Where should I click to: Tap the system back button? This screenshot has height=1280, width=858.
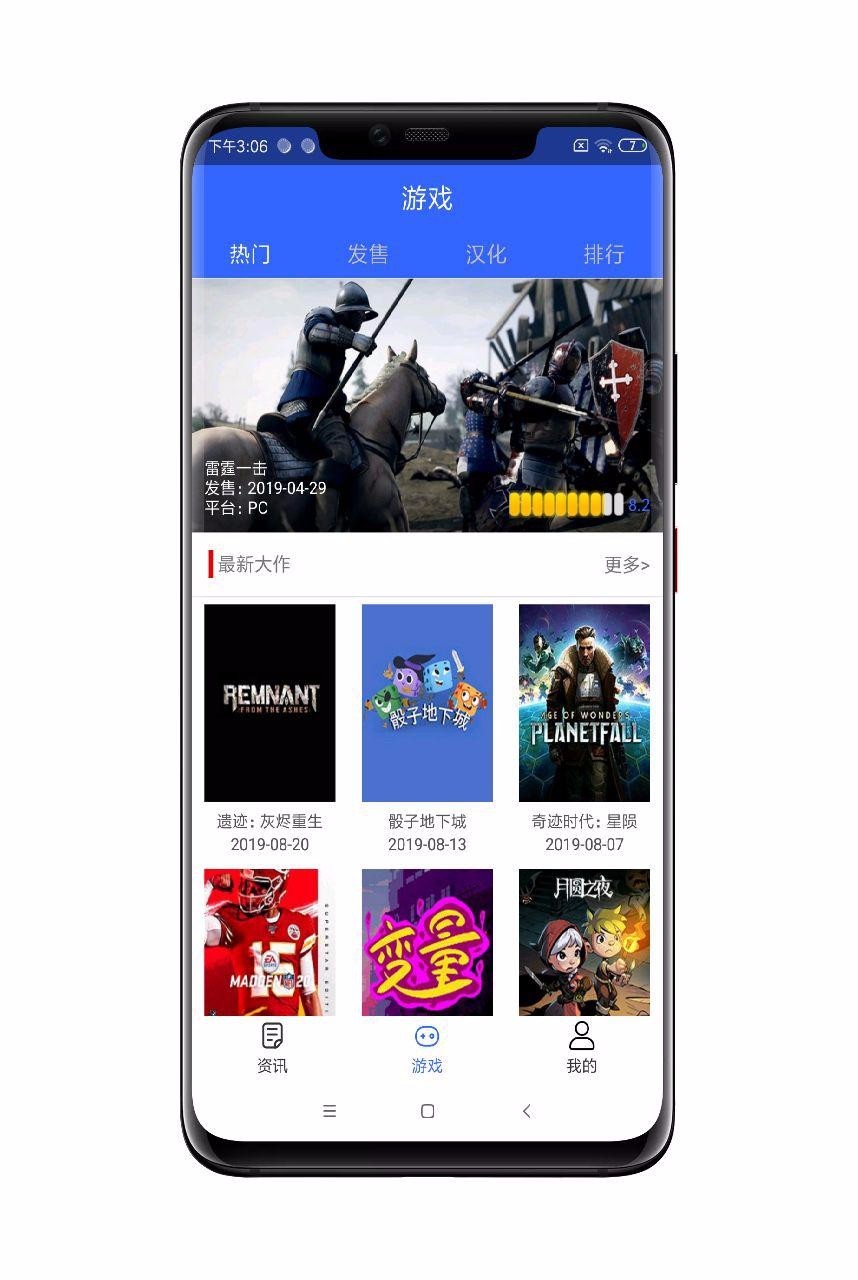(x=527, y=1111)
